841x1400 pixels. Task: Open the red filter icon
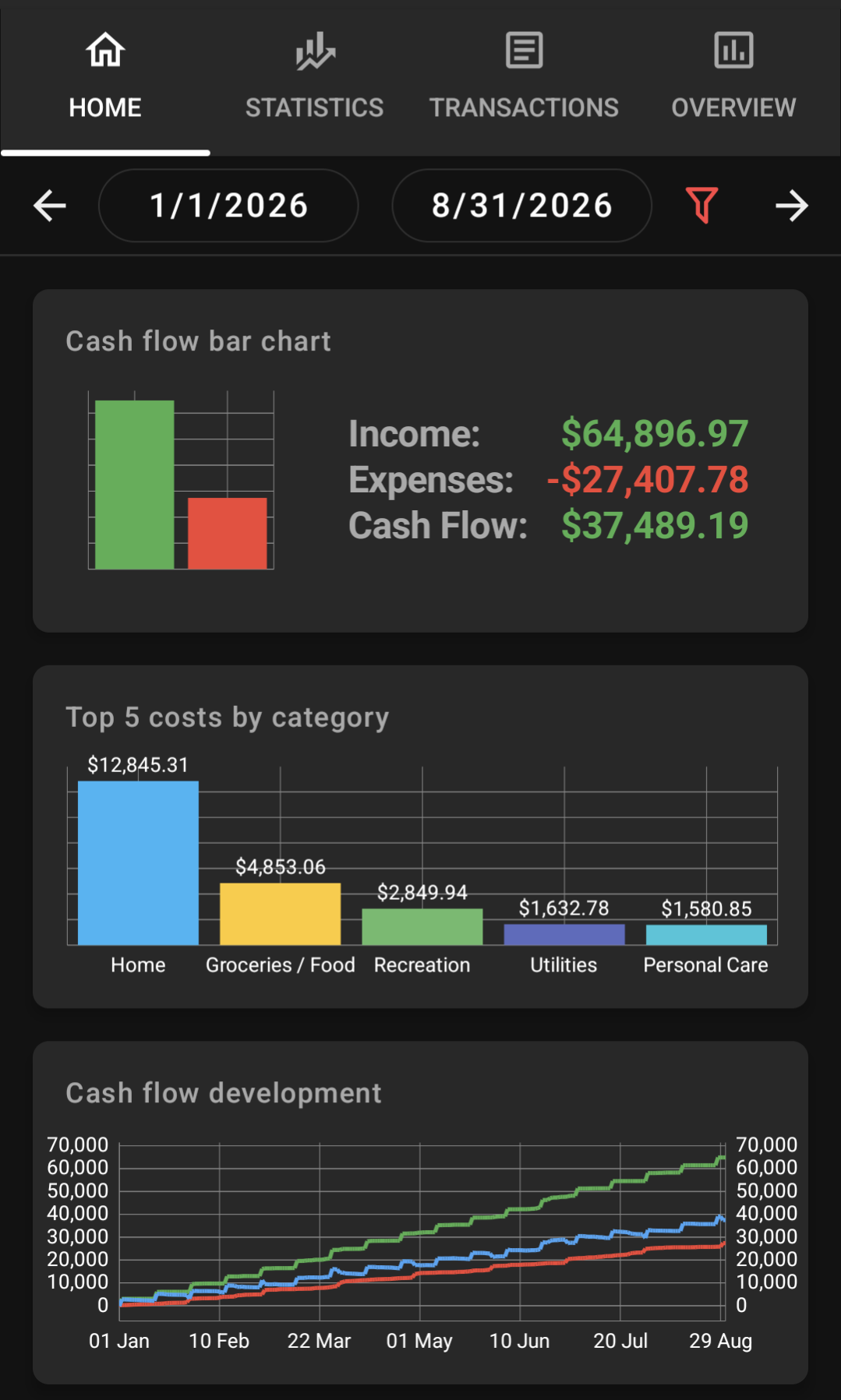click(701, 206)
